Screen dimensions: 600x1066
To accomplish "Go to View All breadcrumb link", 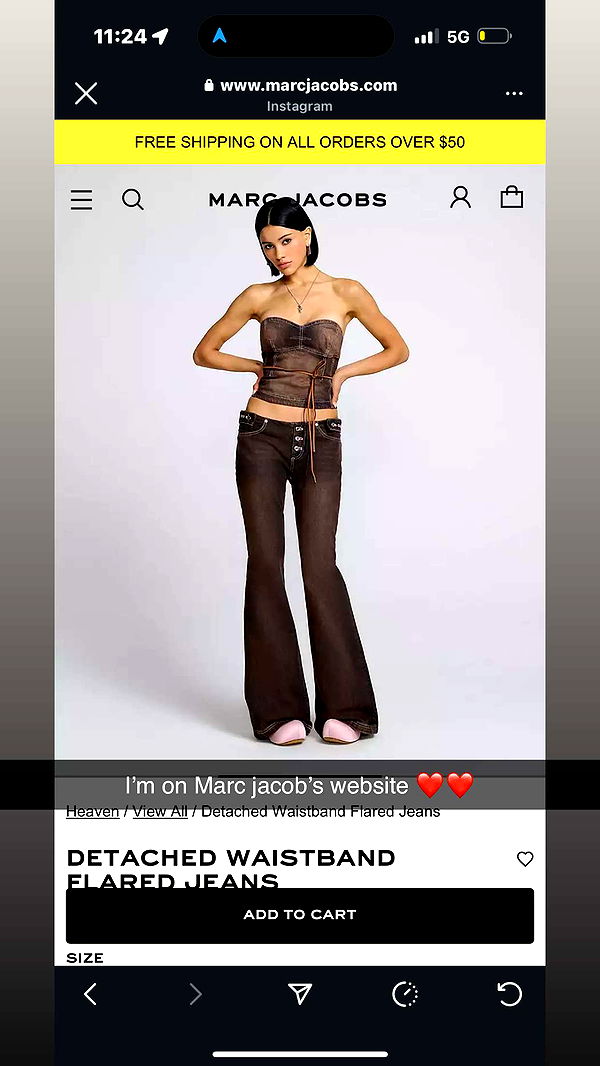I will coord(160,812).
